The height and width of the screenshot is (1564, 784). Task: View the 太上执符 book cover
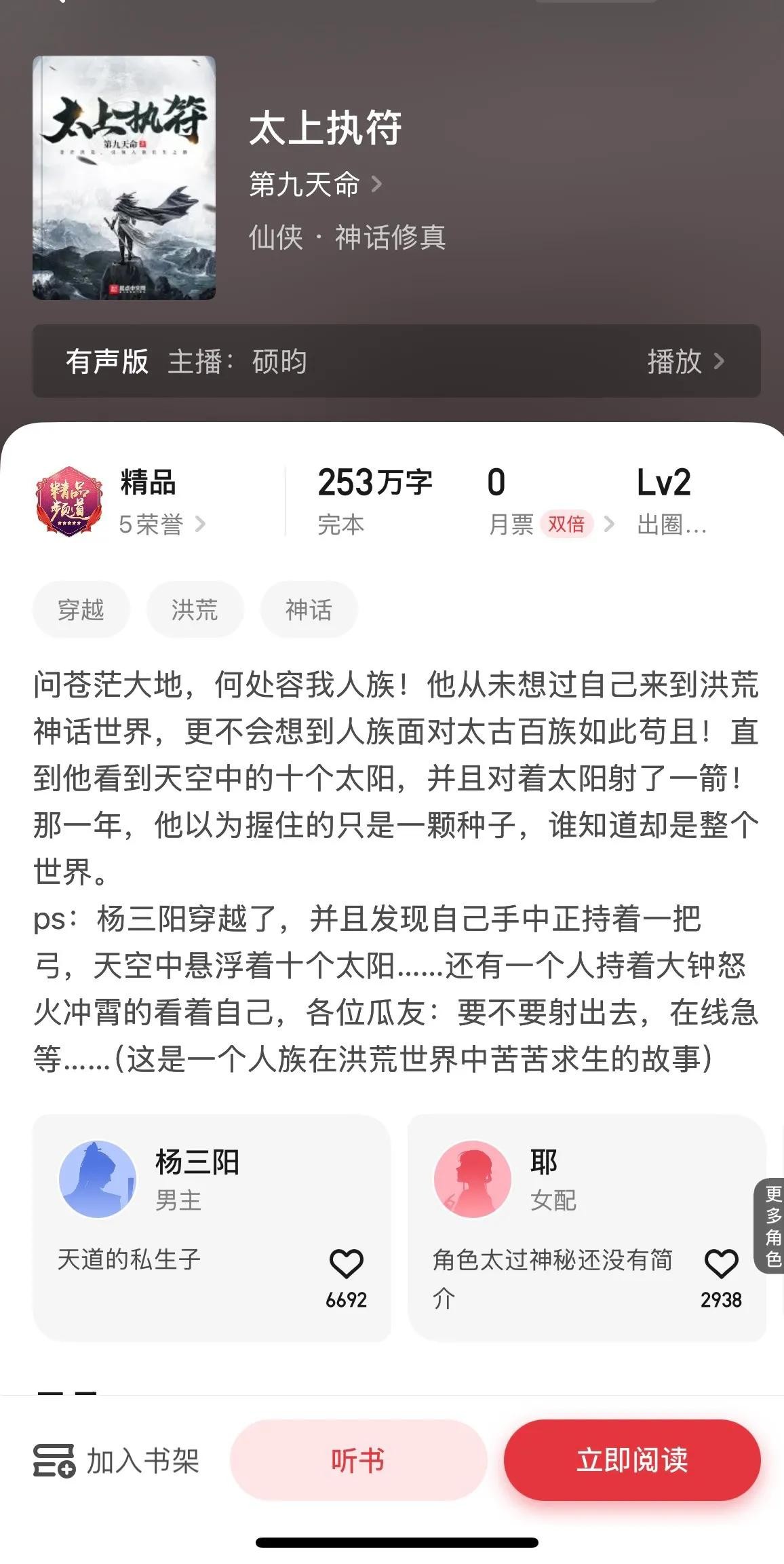click(124, 178)
